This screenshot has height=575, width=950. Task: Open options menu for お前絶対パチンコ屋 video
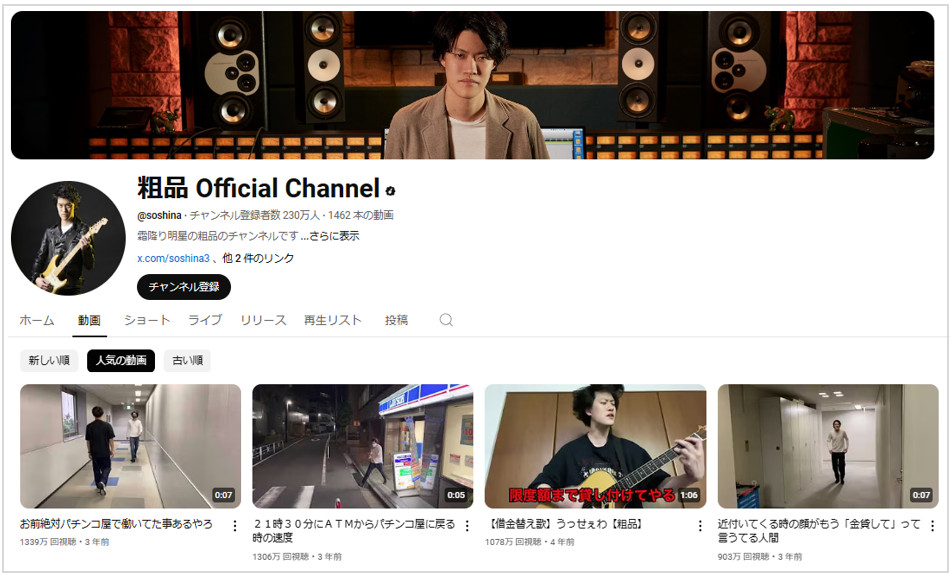(x=235, y=525)
